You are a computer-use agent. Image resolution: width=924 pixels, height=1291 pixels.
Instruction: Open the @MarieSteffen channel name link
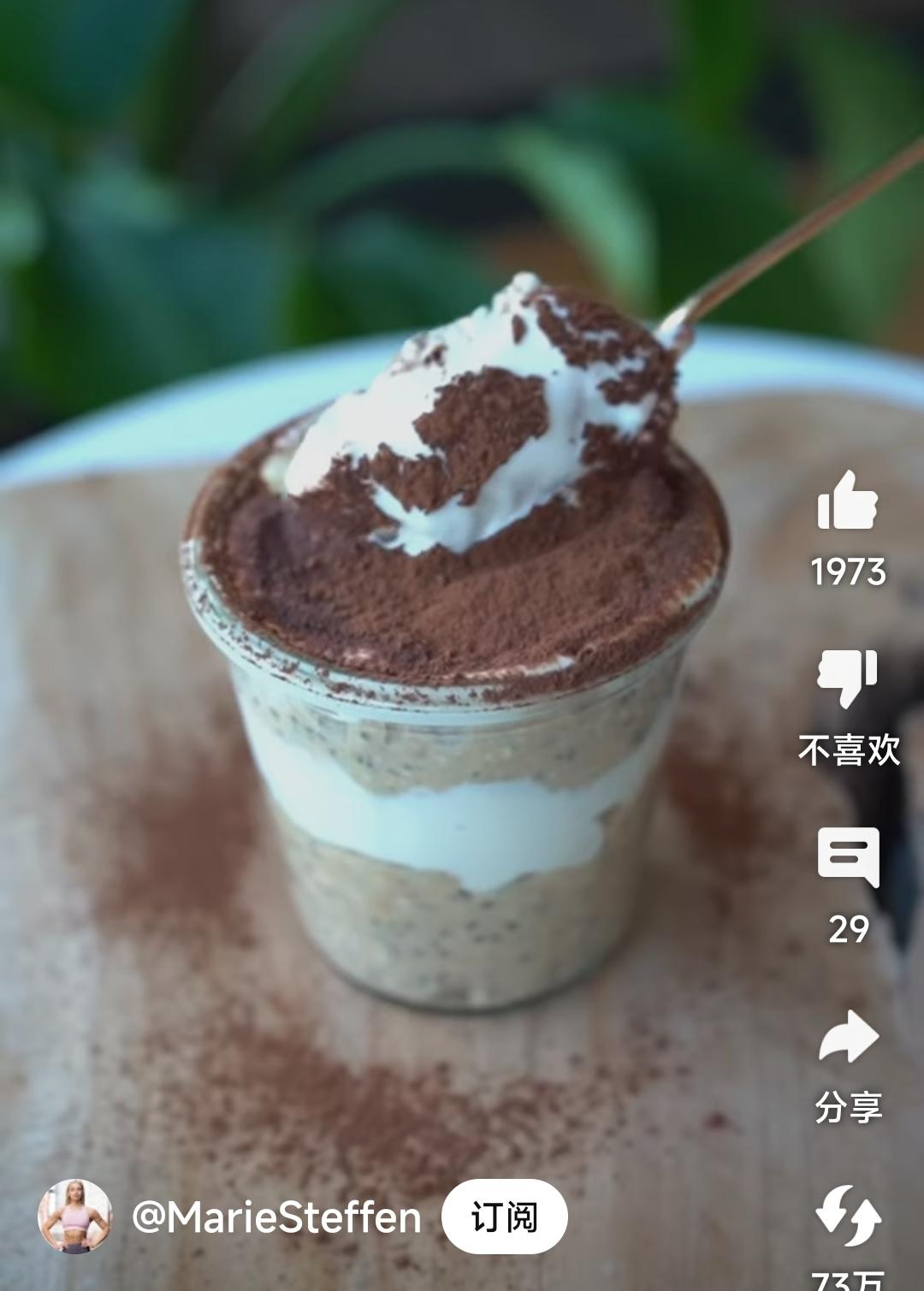276,1217
